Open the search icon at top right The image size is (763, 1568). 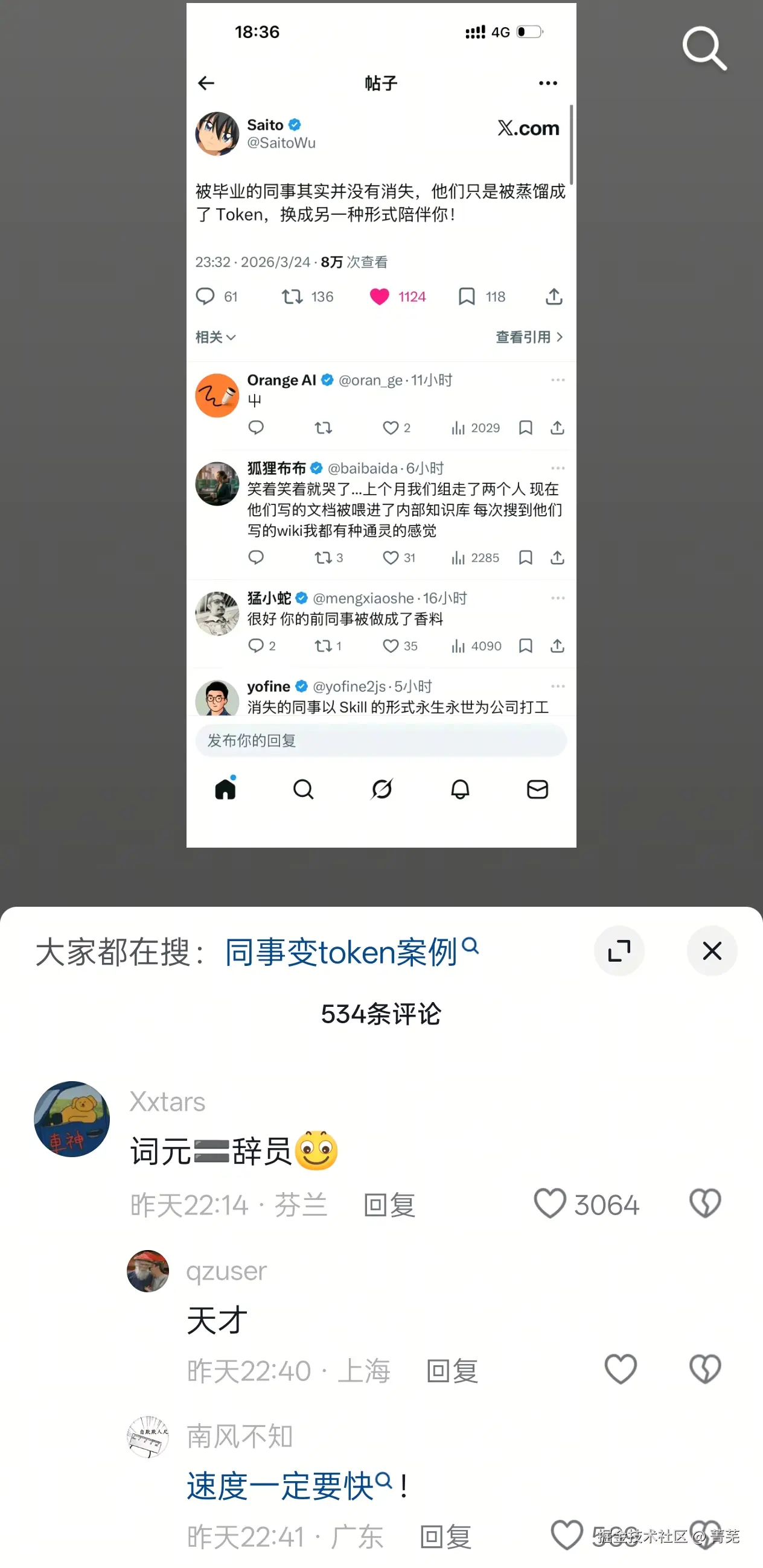coord(704,48)
